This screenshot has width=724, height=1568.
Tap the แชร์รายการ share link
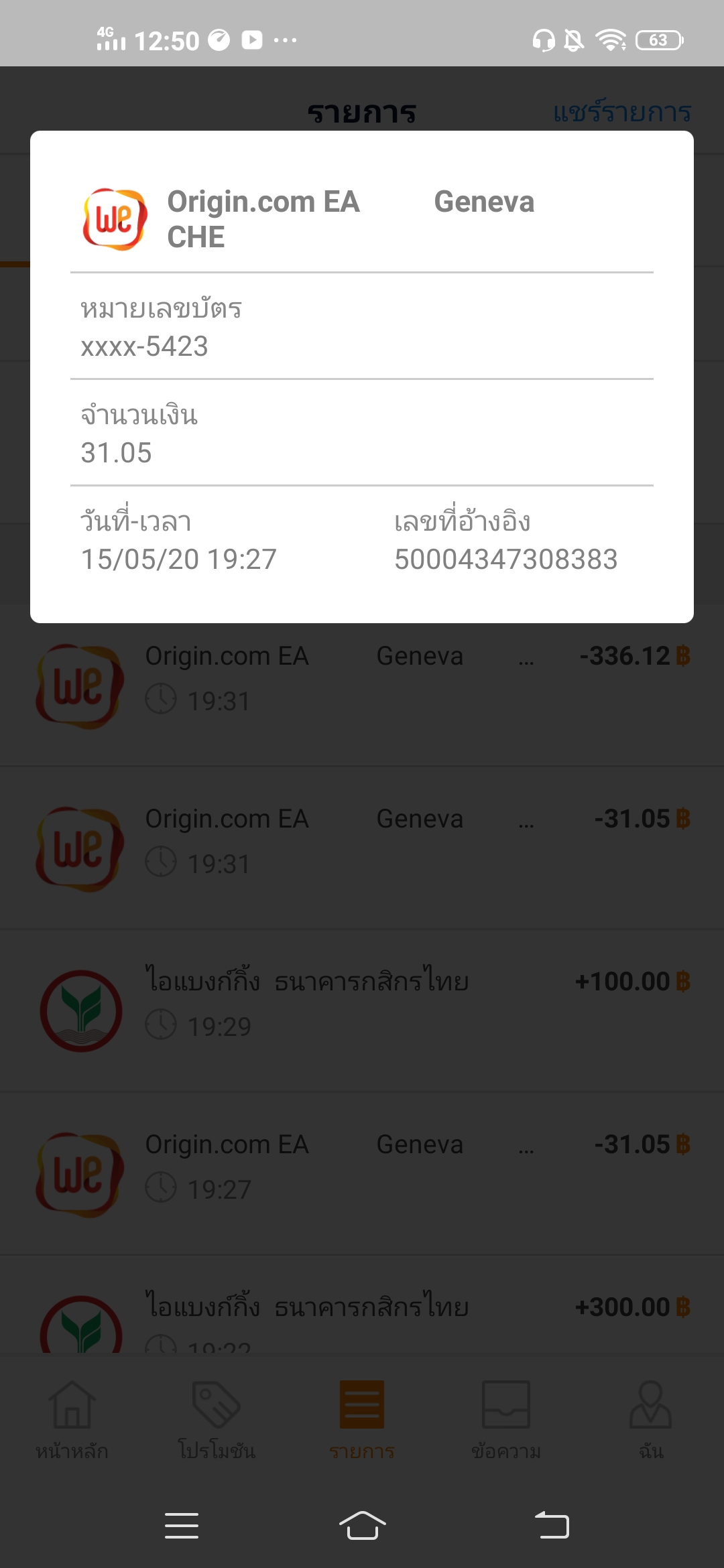coord(621,112)
